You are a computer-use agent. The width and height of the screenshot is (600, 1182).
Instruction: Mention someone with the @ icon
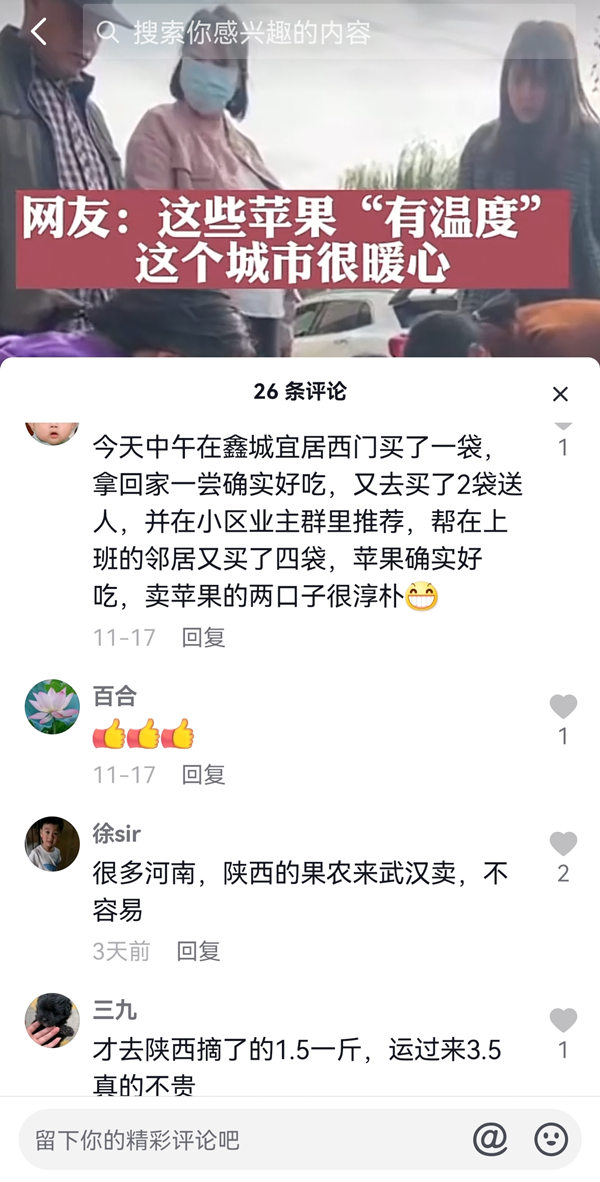tap(490, 1139)
